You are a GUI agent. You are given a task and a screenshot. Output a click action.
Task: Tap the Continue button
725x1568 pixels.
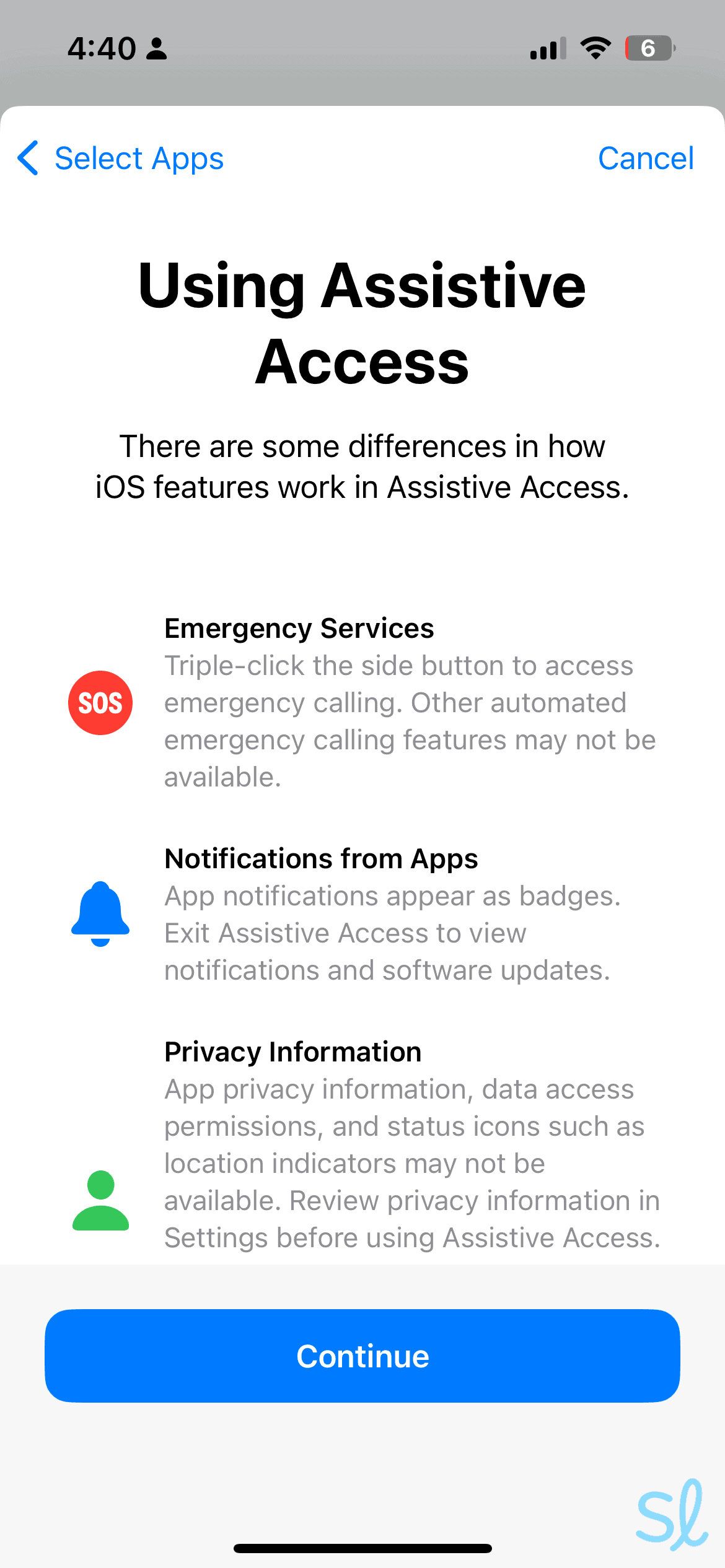tap(362, 1356)
